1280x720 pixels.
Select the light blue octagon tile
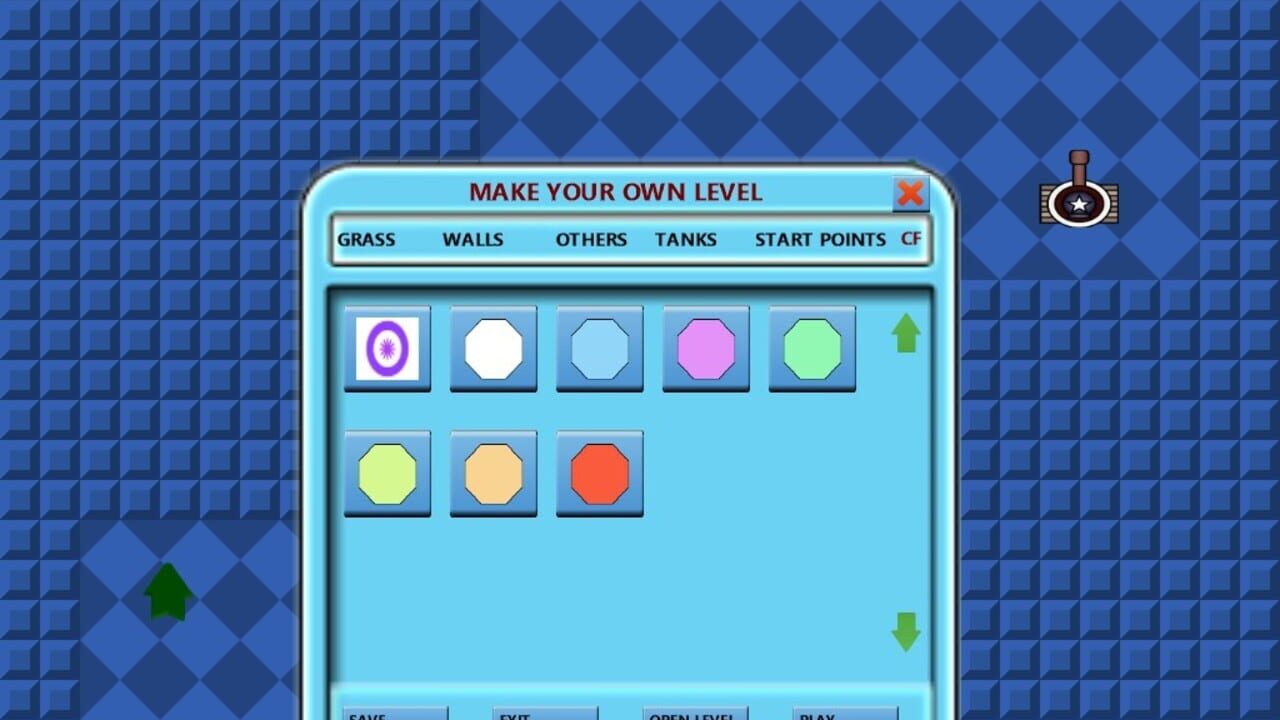(x=599, y=349)
